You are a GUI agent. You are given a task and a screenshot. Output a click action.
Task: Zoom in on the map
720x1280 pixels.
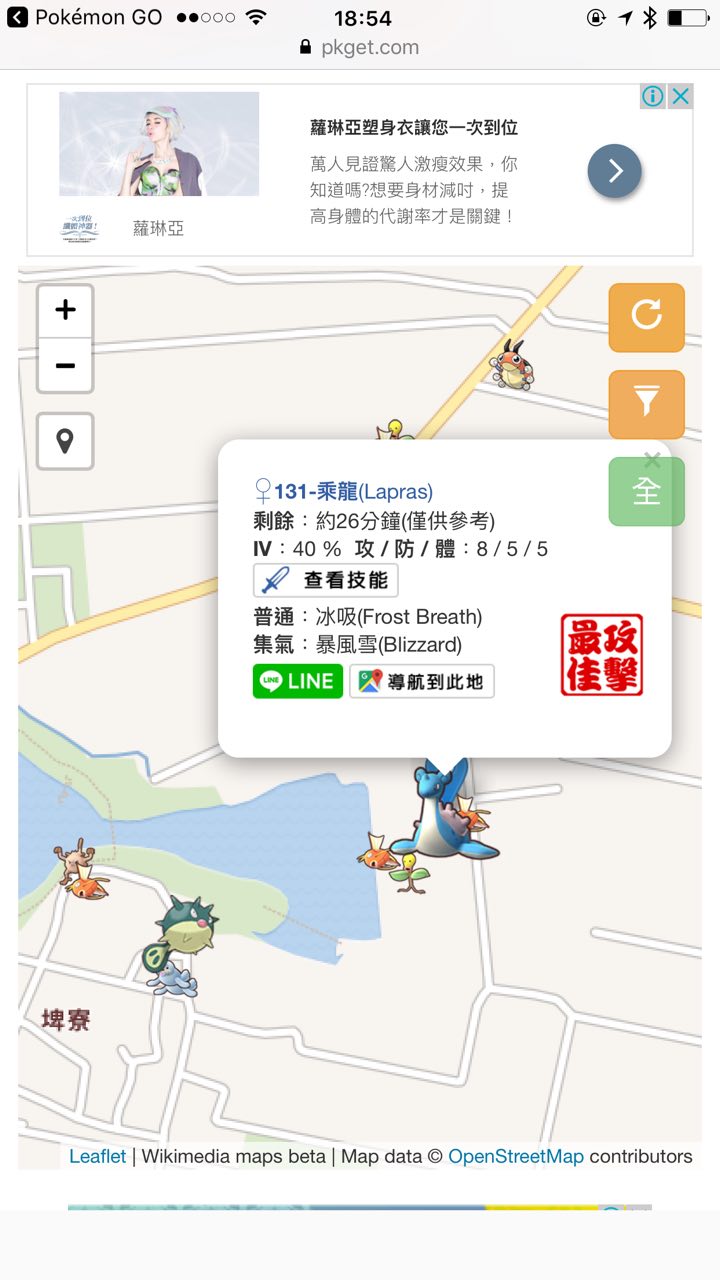(x=65, y=311)
